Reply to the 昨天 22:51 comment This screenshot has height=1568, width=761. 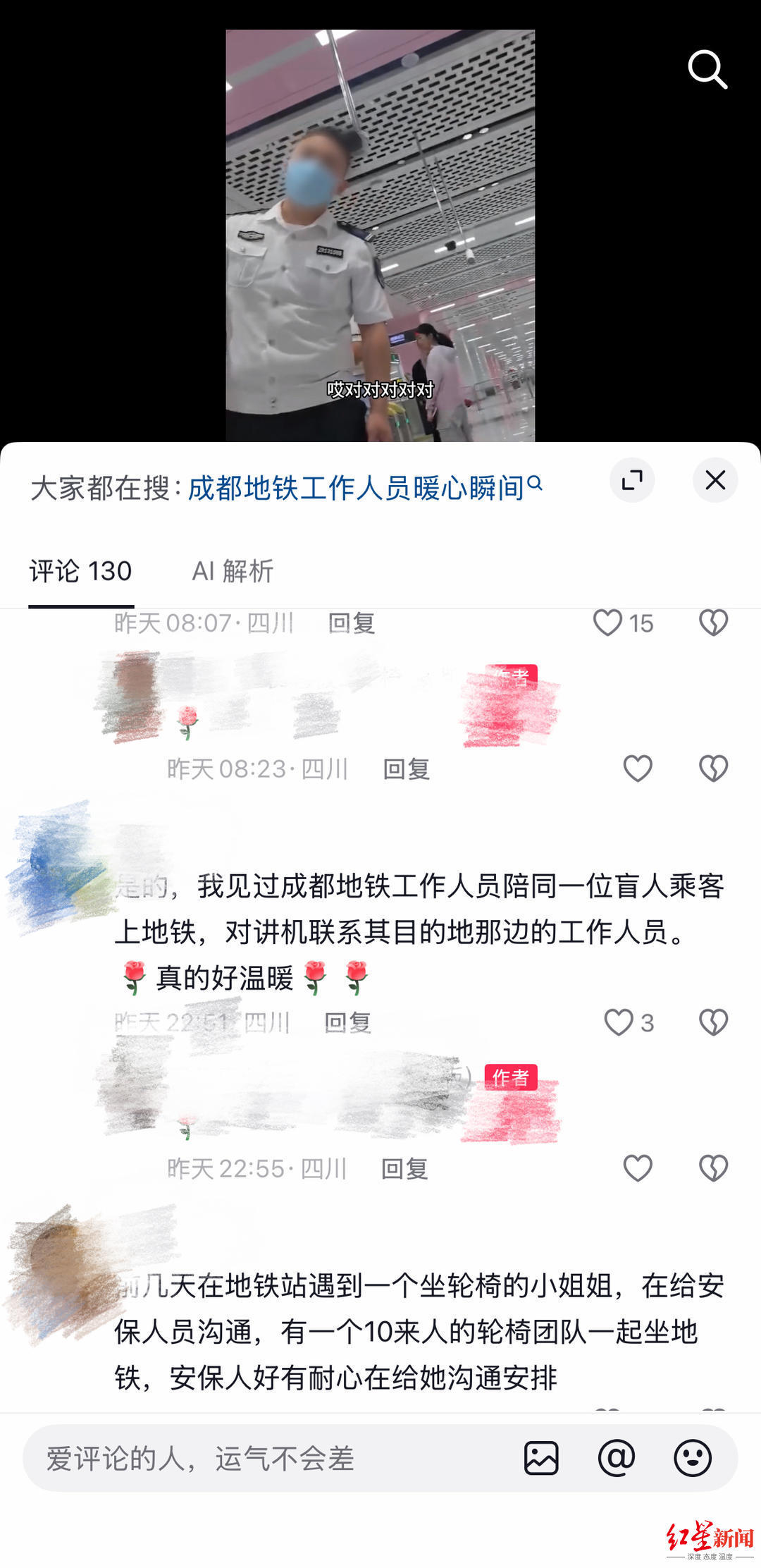tap(347, 1023)
